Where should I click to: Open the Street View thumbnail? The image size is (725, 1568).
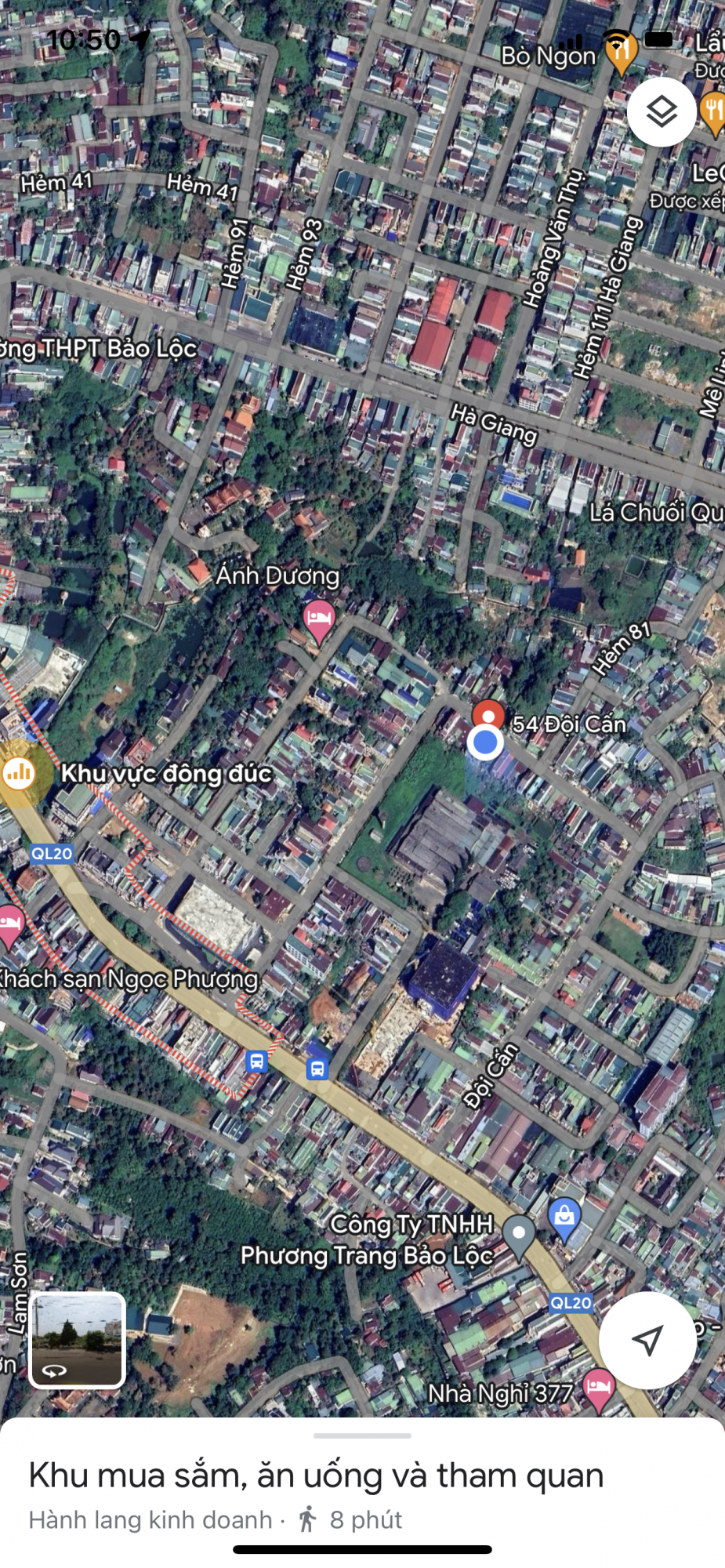click(x=77, y=1340)
